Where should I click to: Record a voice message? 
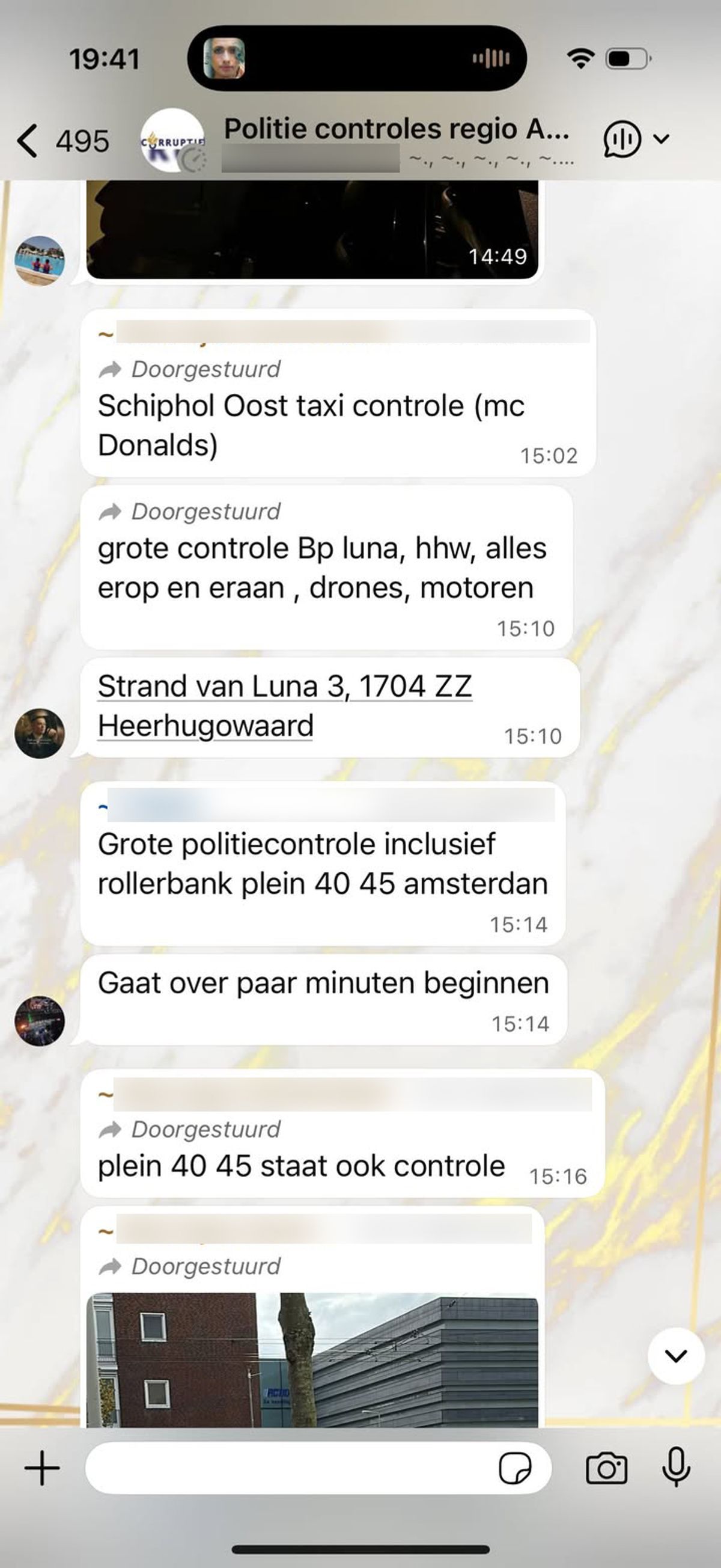pyautogui.click(x=675, y=1468)
